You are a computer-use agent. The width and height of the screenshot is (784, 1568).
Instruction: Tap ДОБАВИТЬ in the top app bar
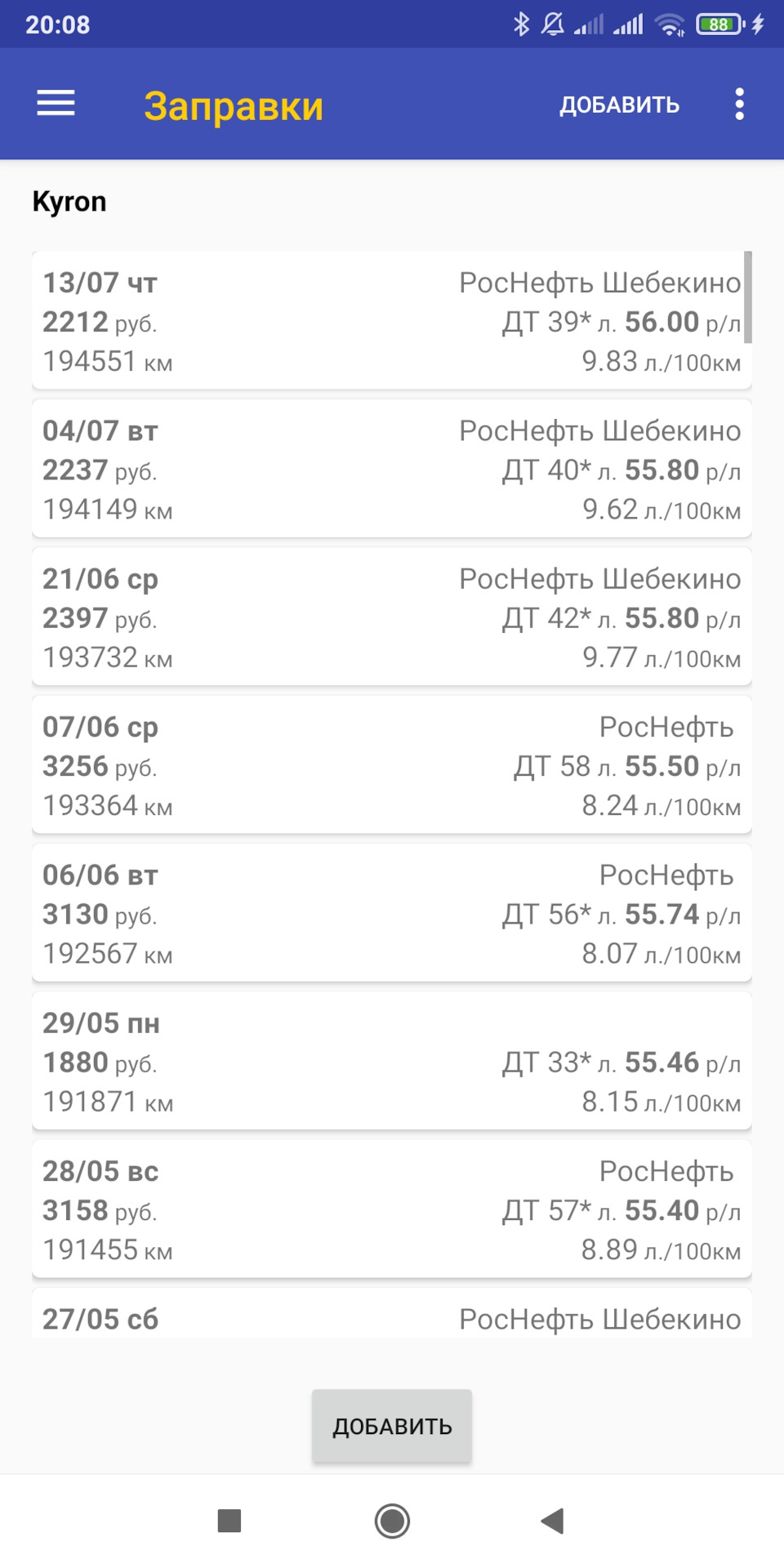tap(619, 105)
